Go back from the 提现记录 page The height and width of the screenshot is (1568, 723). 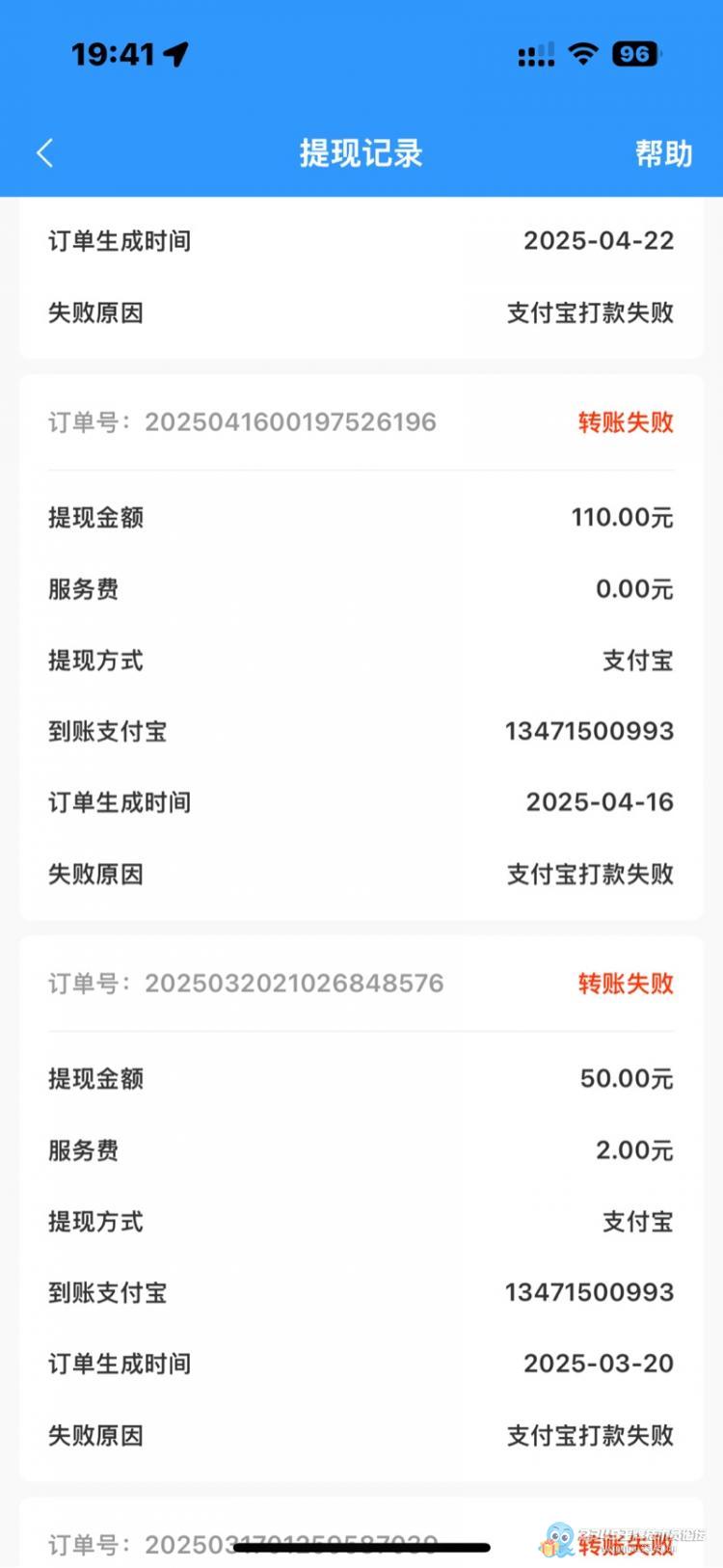click(44, 153)
